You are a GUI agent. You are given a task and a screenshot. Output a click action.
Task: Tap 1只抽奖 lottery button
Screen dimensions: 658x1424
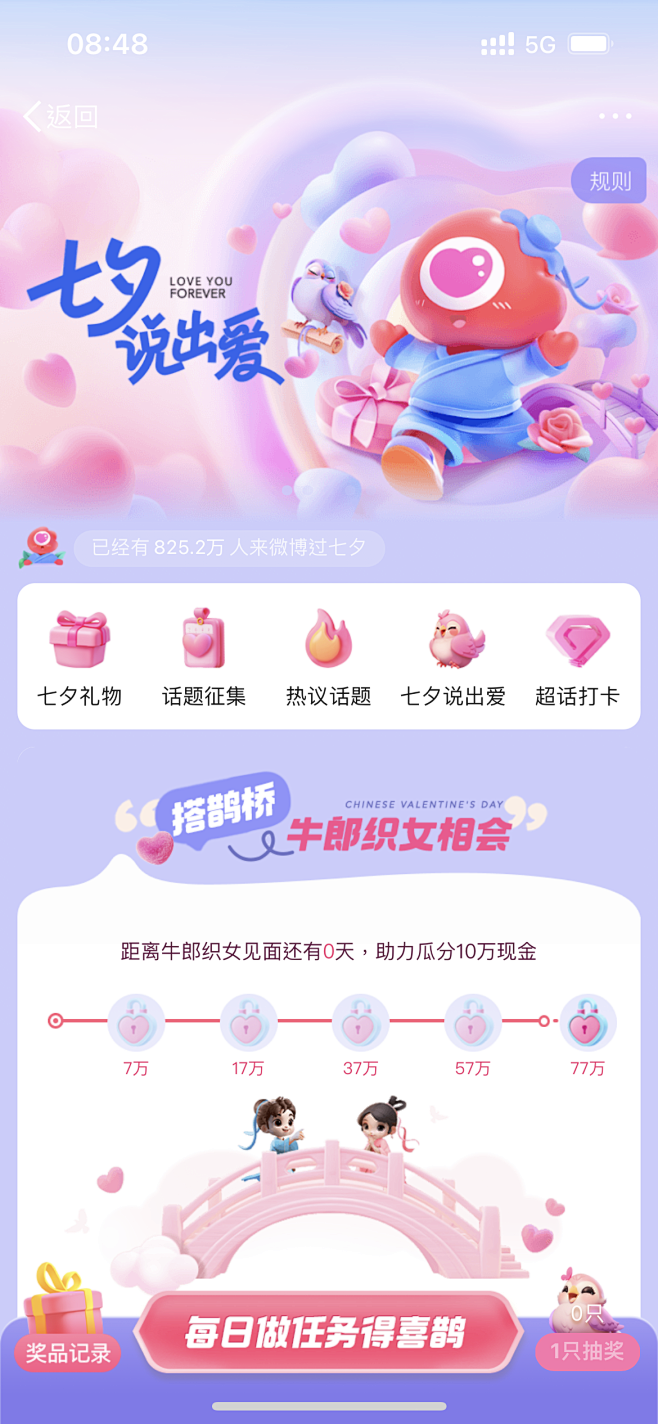tap(587, 1352)
